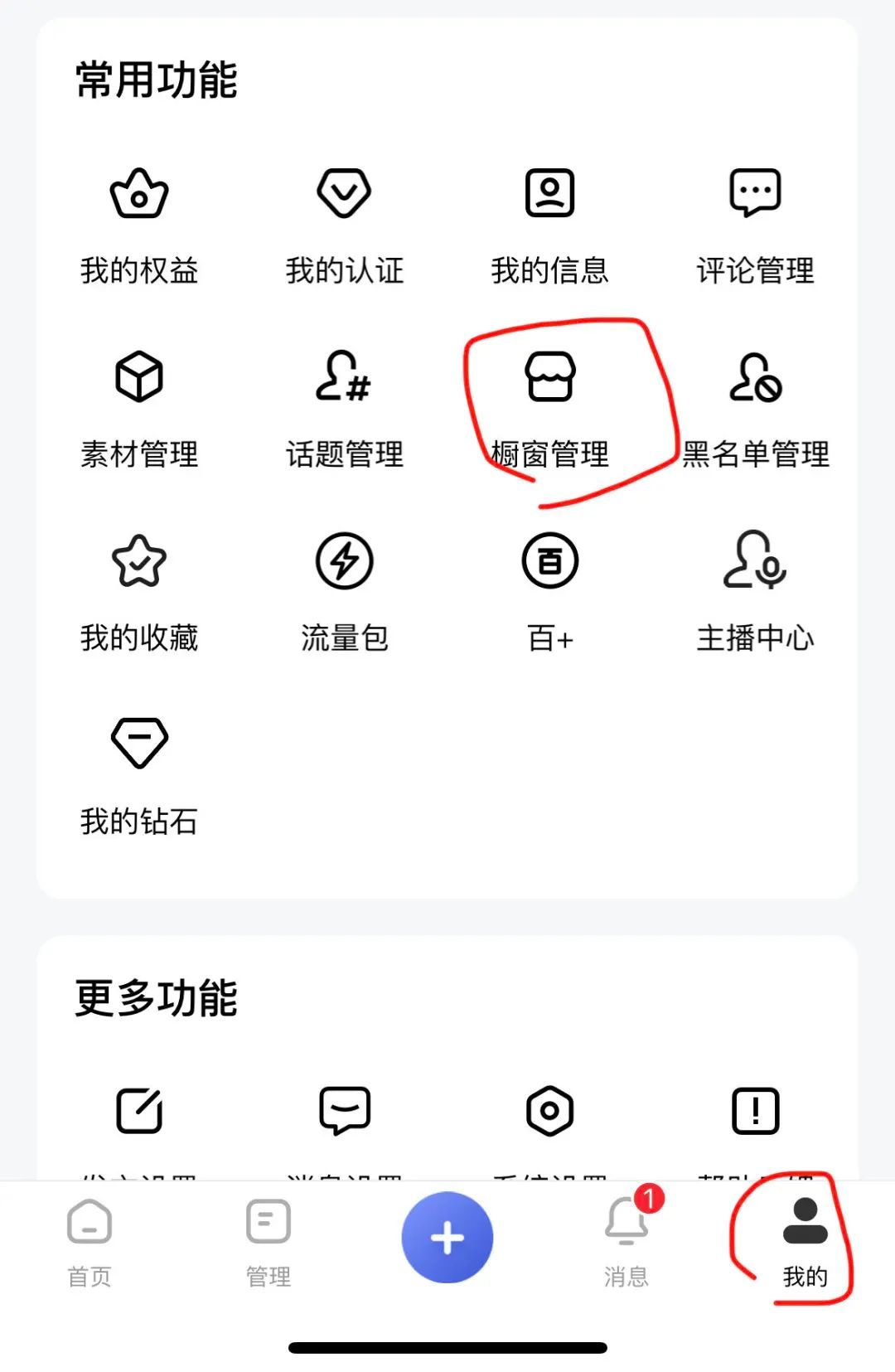
Task: Tap the blue plus create button
Action: pyautogui.click(x=447, y=1237)
